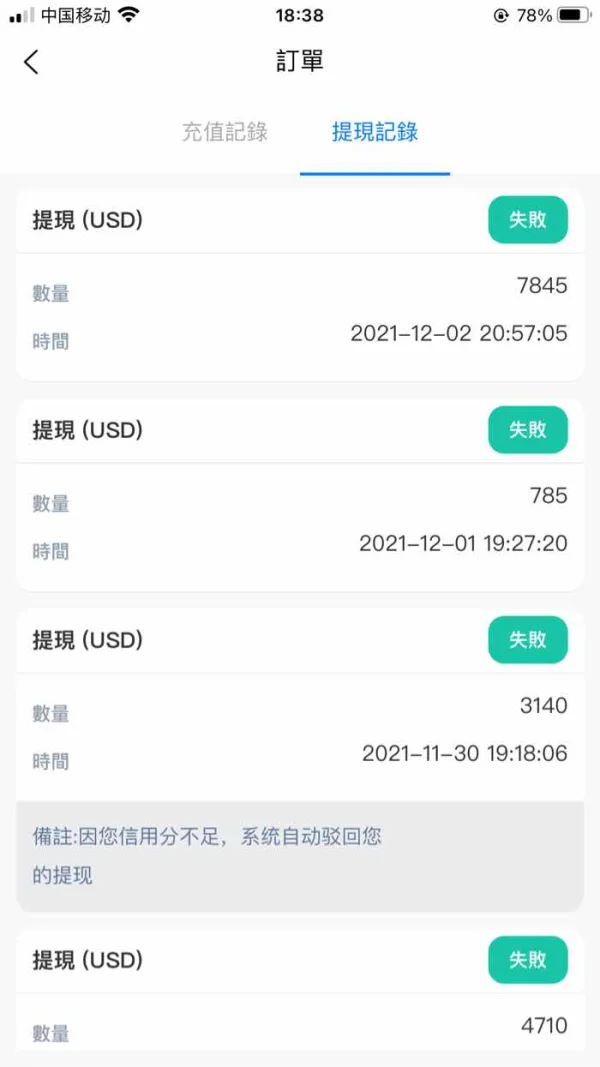Image resolution: width=600 pixels, height=1067 pixels.
Task: Select the 提現記錄 tab
Action: (x=375, y=132)
